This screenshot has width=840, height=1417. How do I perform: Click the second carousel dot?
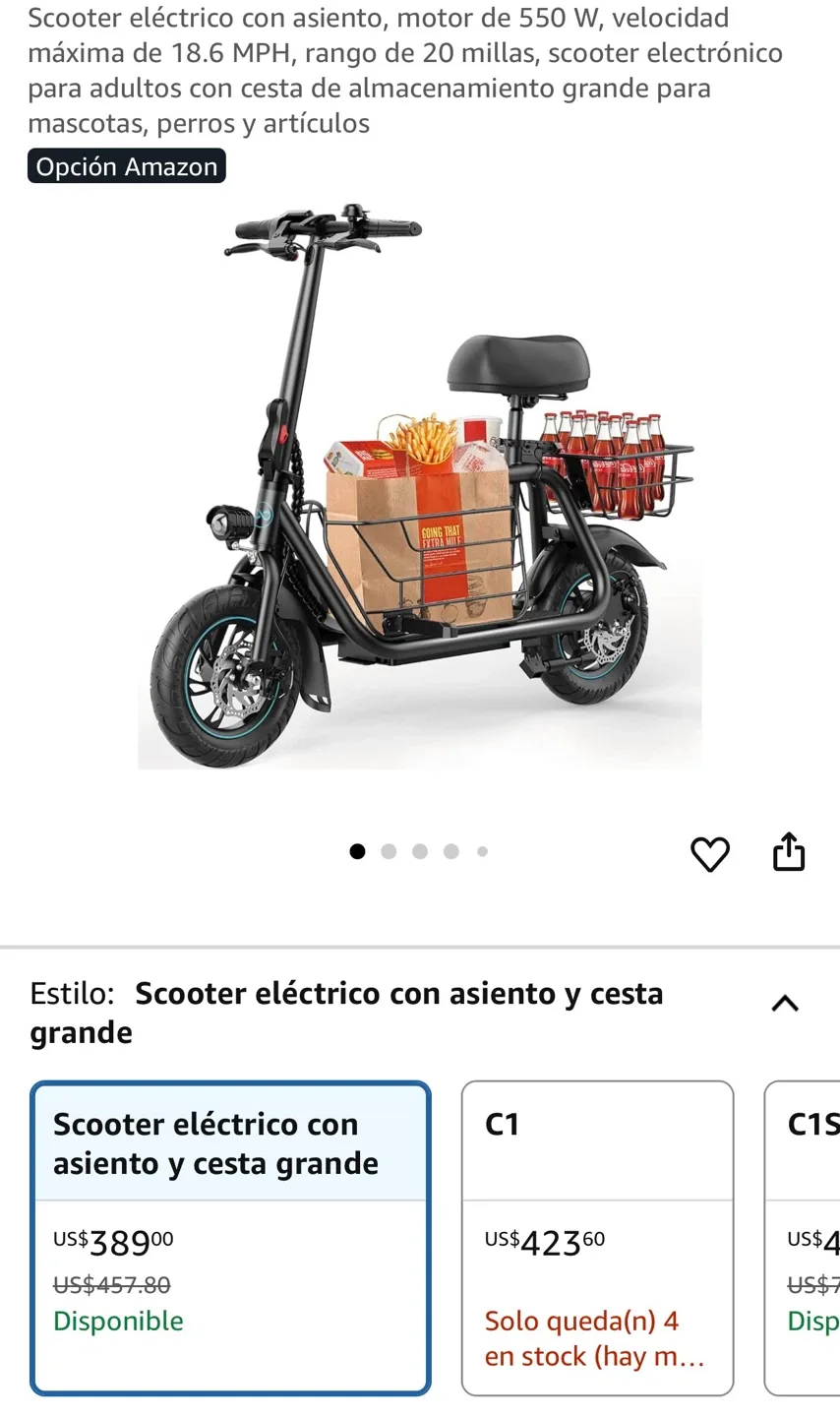[389, 851]
